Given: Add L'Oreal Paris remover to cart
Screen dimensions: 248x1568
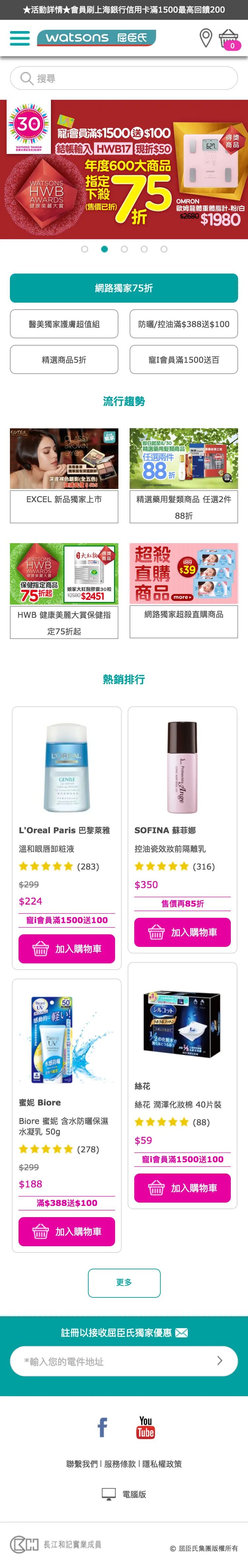Looking at the screenshot, I should tap(66, 948).
